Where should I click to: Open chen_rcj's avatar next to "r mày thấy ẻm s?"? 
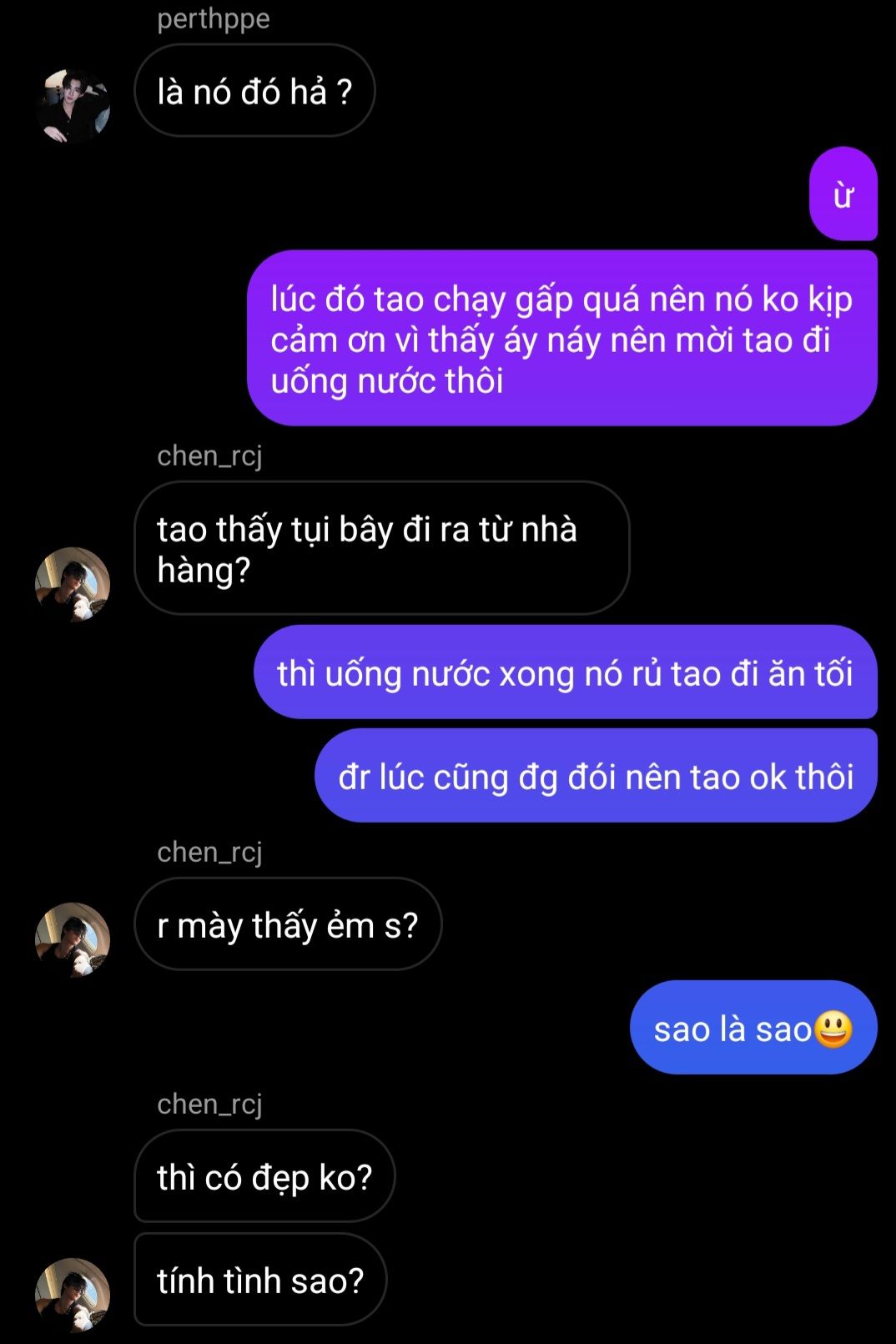73,939
